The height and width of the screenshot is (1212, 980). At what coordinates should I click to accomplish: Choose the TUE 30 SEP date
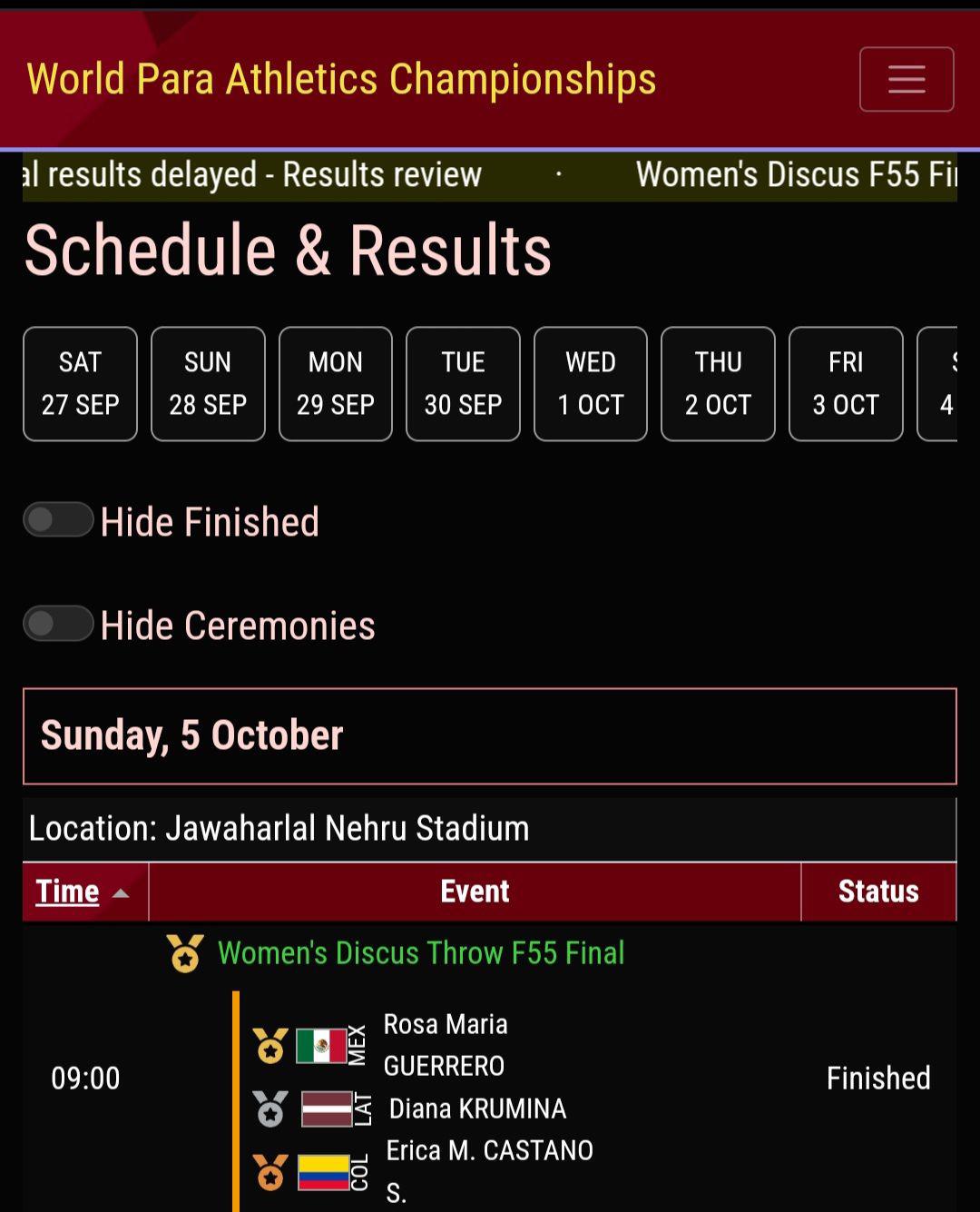tap(463, 383)
